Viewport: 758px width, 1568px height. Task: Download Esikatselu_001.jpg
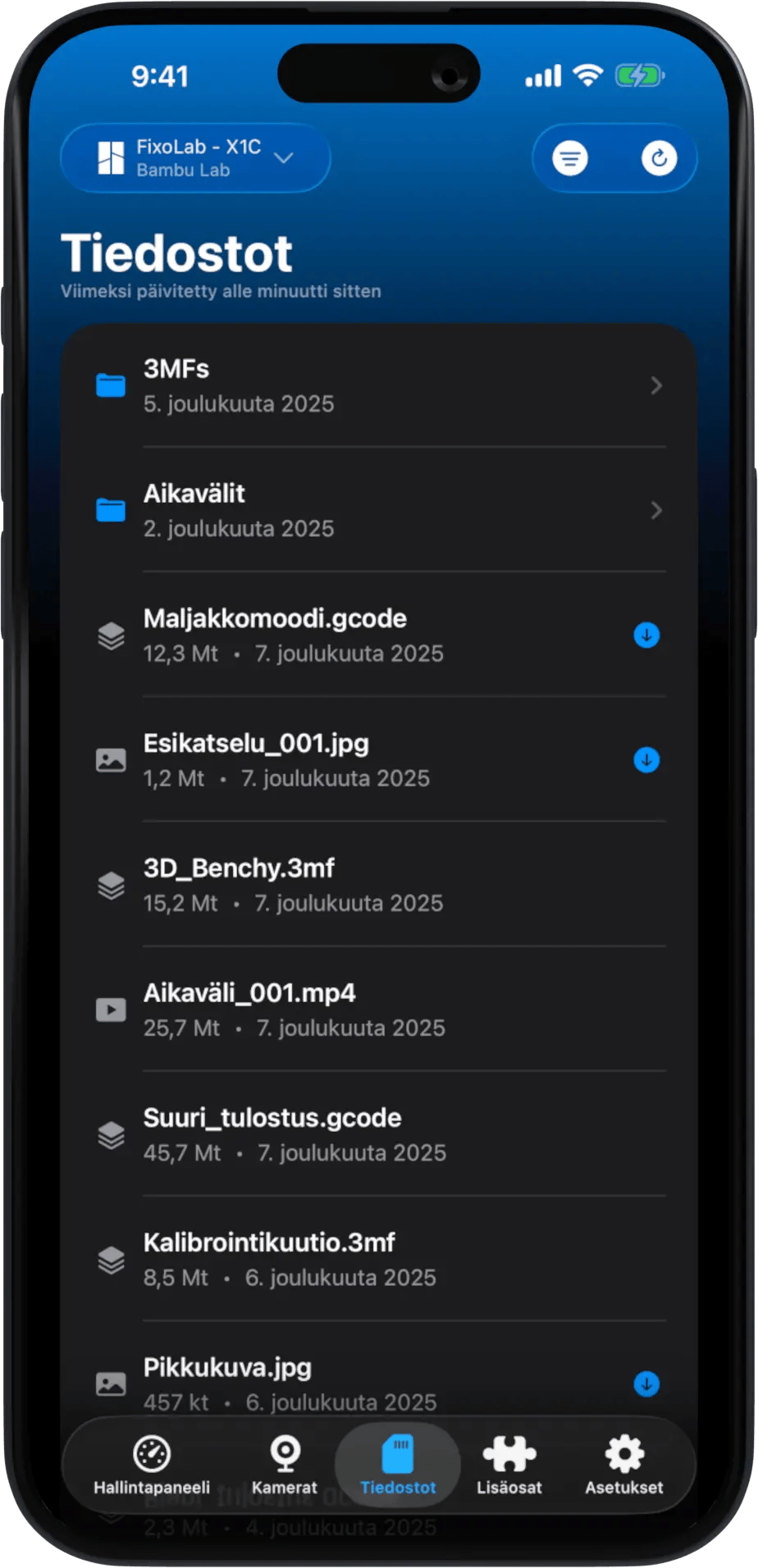[646, 760]
